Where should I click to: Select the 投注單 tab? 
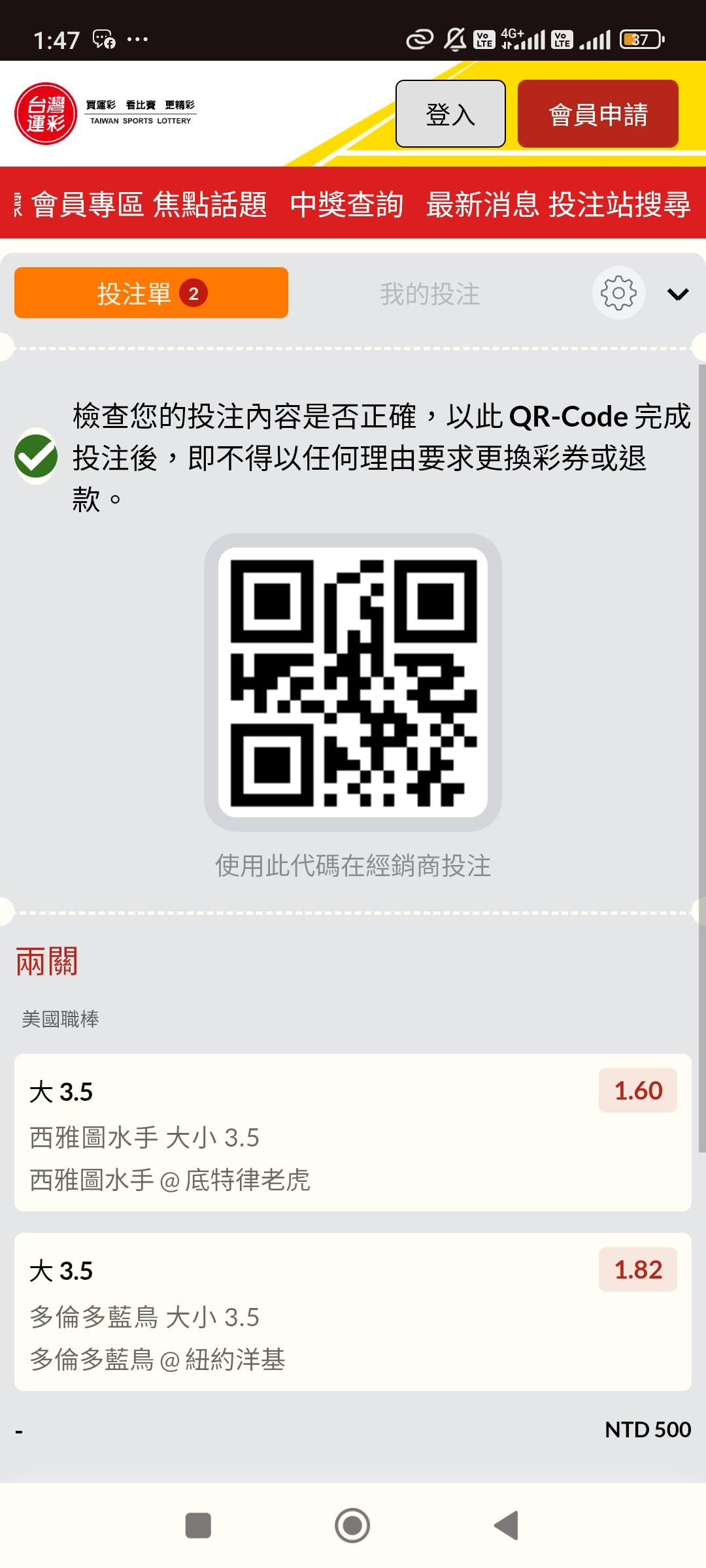(151, 293)
